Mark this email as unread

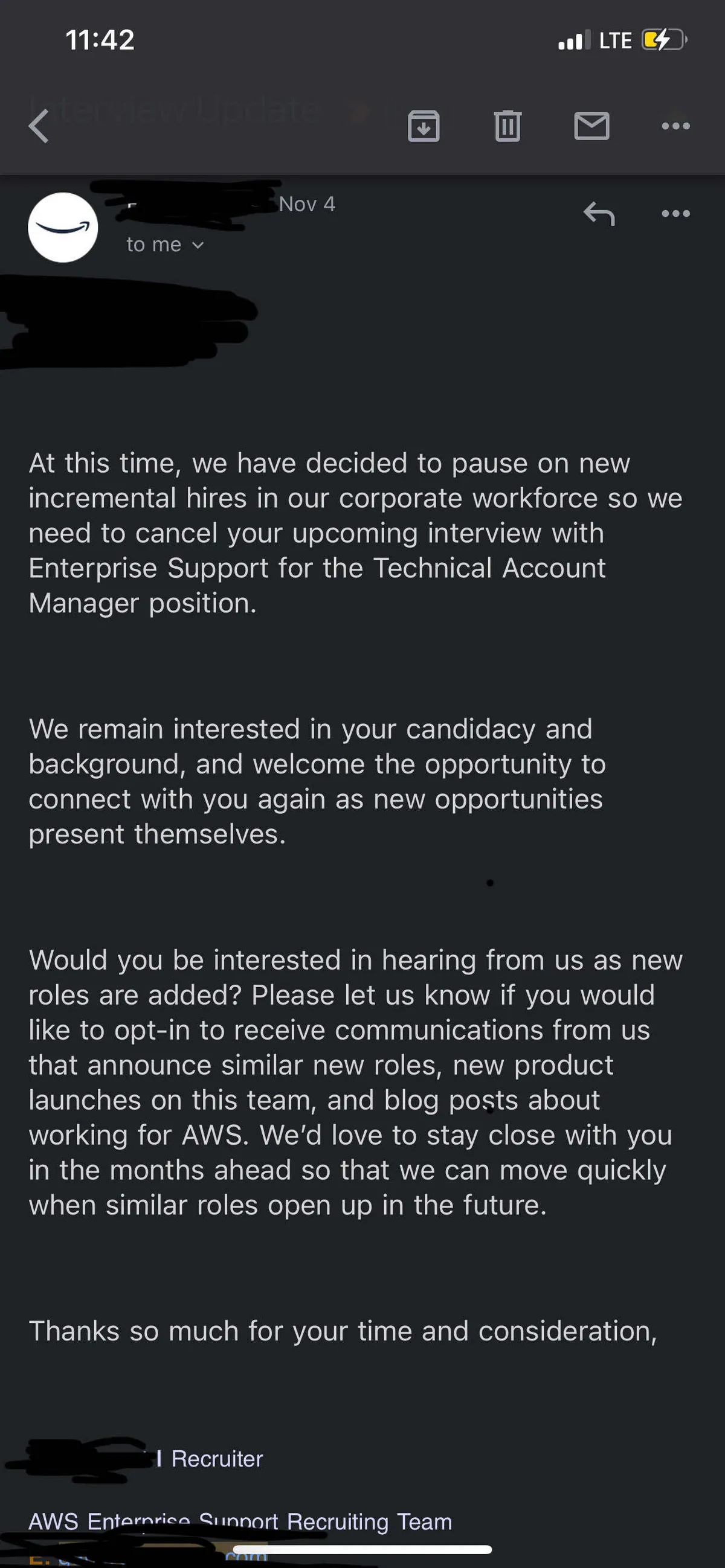591,126
